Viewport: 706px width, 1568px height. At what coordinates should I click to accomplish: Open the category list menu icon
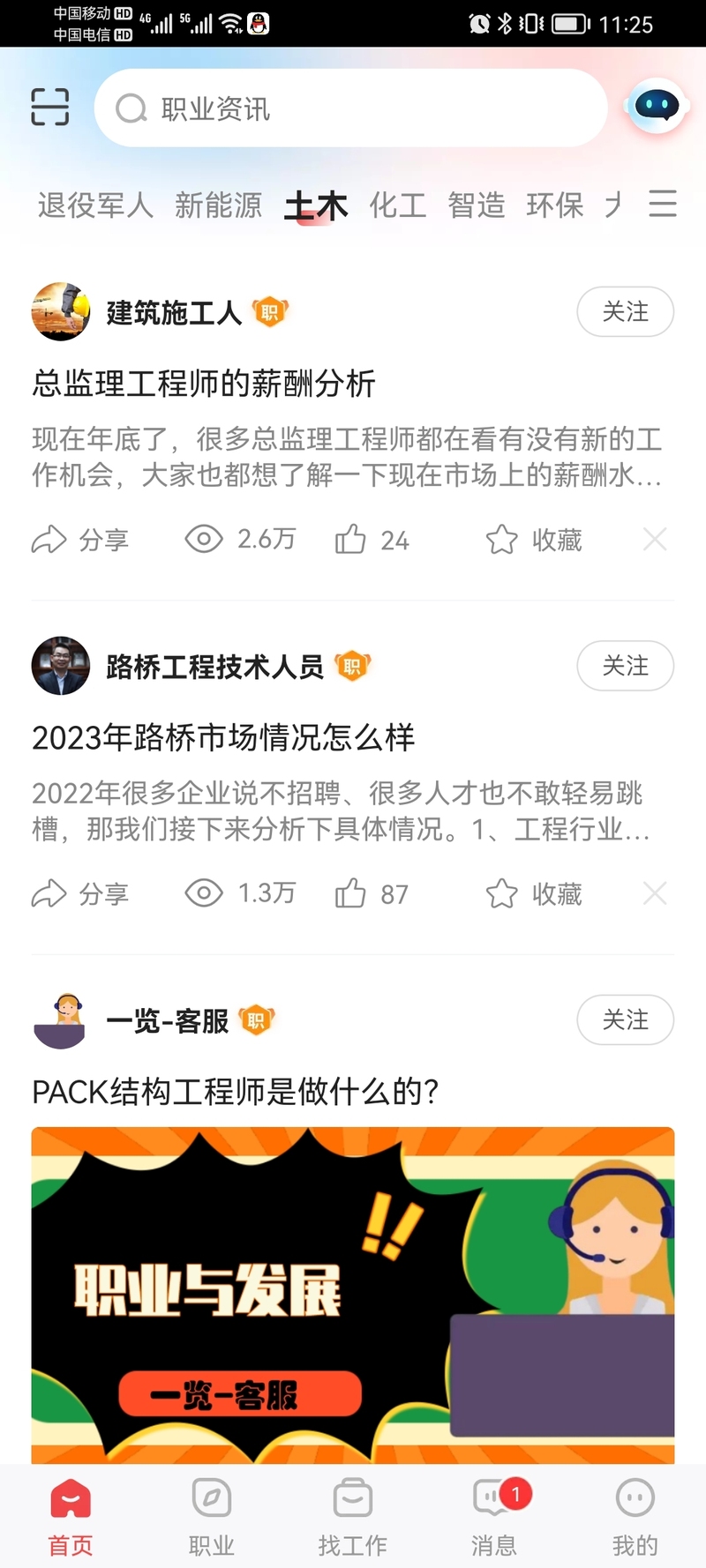tap(663, 204)
